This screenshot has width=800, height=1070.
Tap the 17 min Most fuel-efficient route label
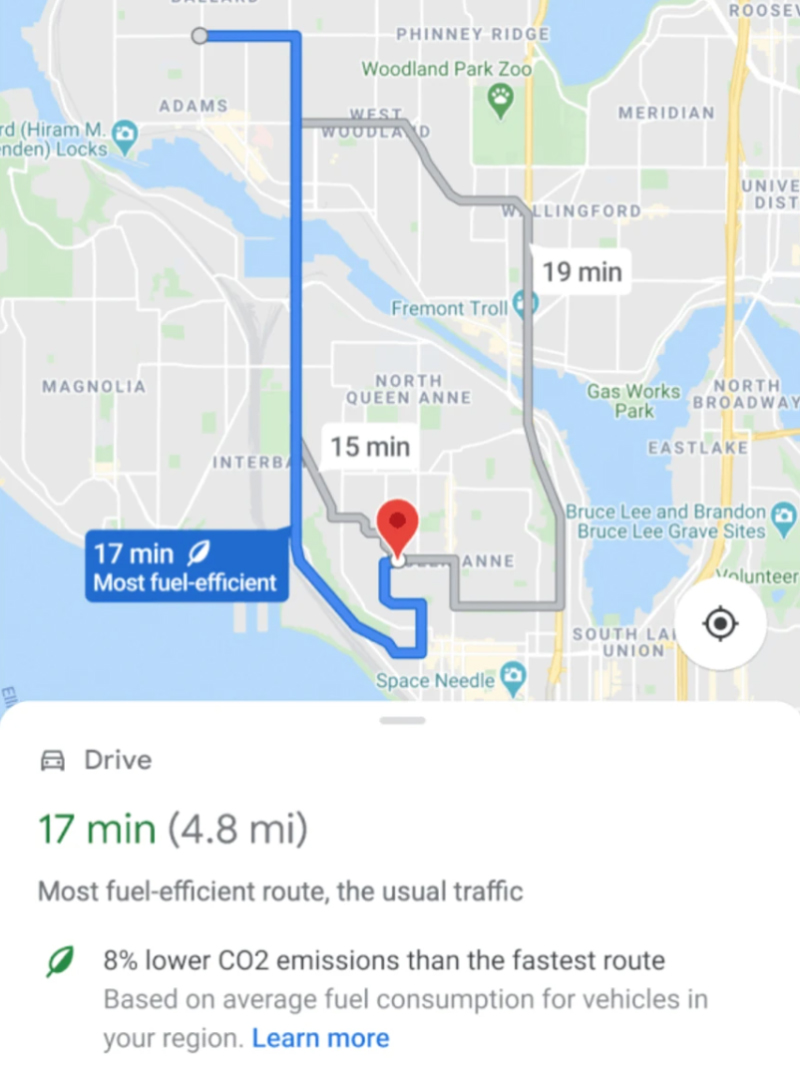[x=186, y=567]
